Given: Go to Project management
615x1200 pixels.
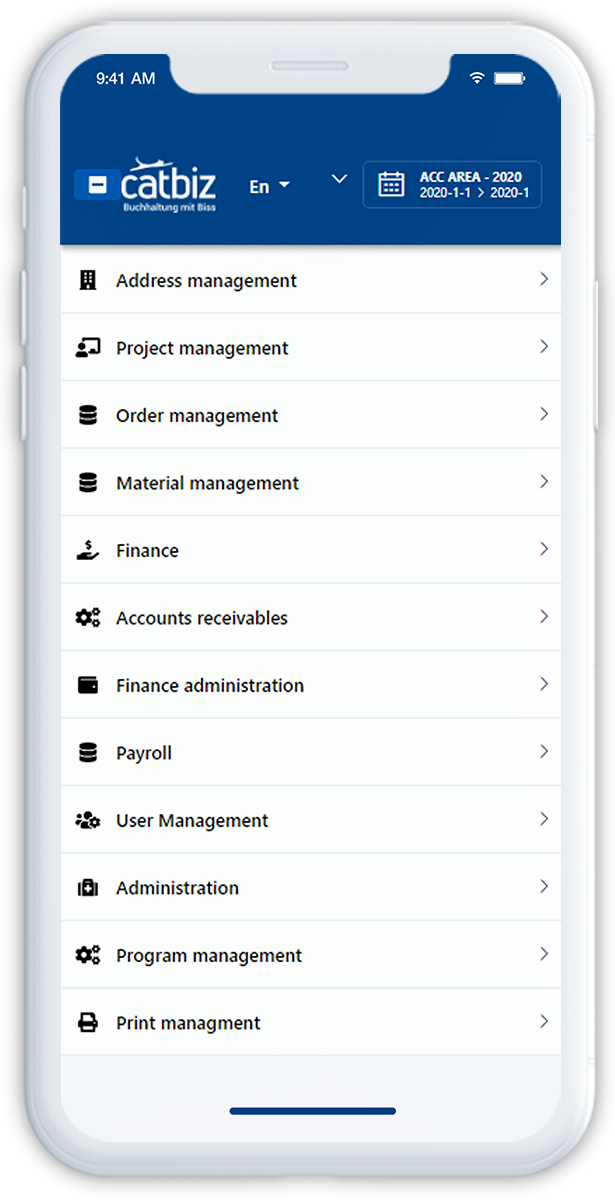Looking at the screenshot, I should coord(311,347).
